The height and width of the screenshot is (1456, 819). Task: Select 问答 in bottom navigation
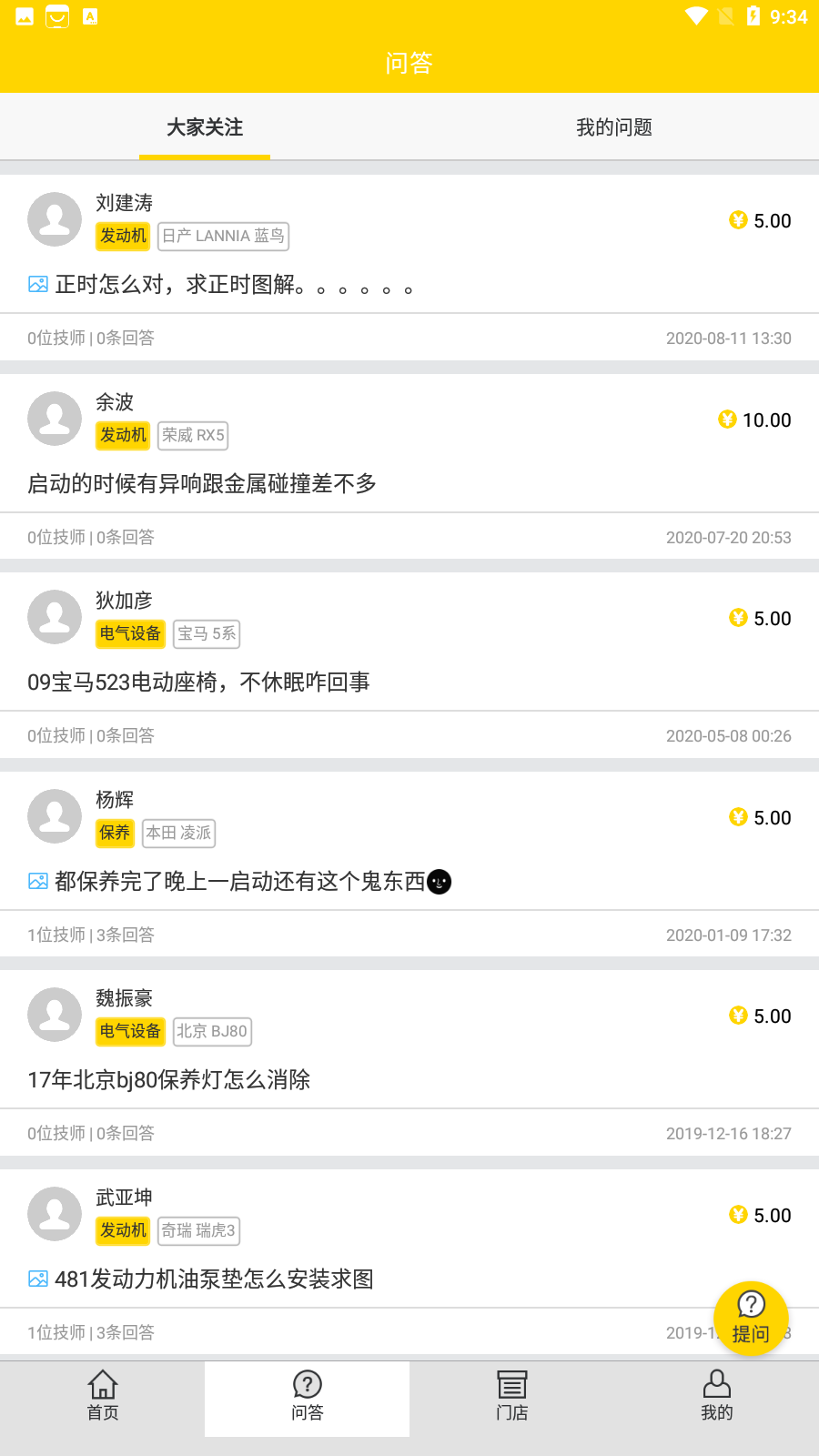click(x=308, y=1397)
